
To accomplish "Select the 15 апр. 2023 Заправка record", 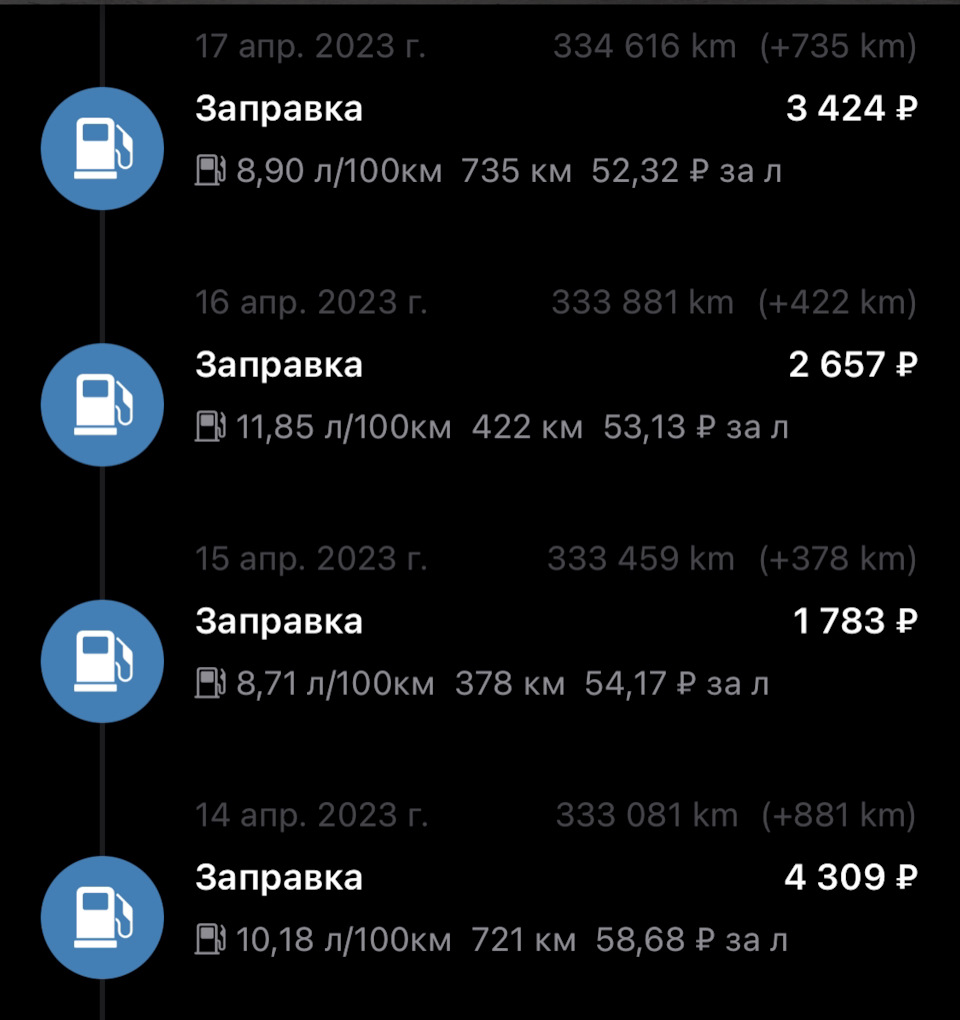I will tap(279, 622).
